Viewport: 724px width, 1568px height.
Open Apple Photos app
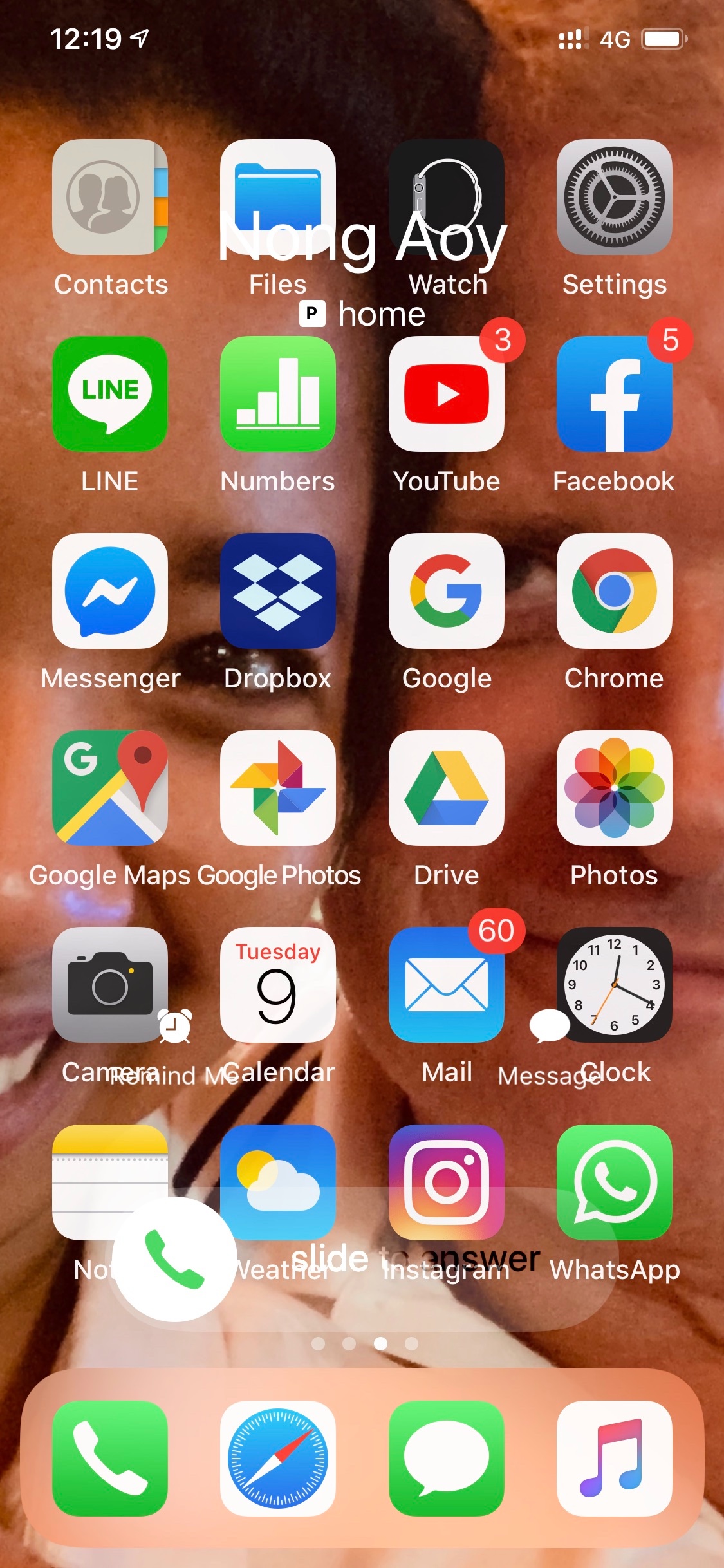[614, 788]
